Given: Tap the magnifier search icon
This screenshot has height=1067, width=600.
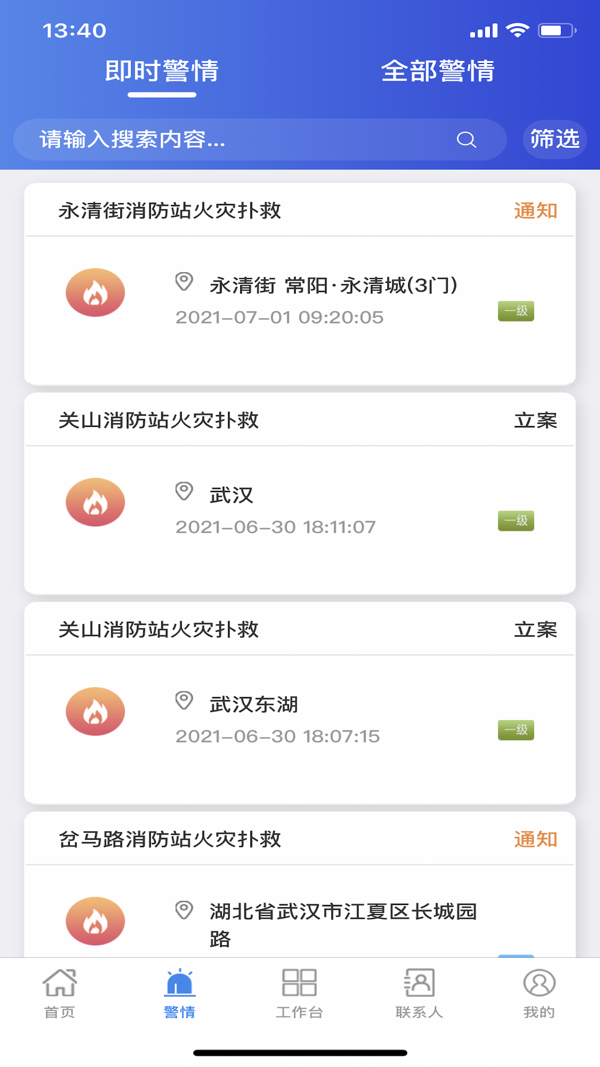Looking at the screenshot, I should tap(466, 139).
